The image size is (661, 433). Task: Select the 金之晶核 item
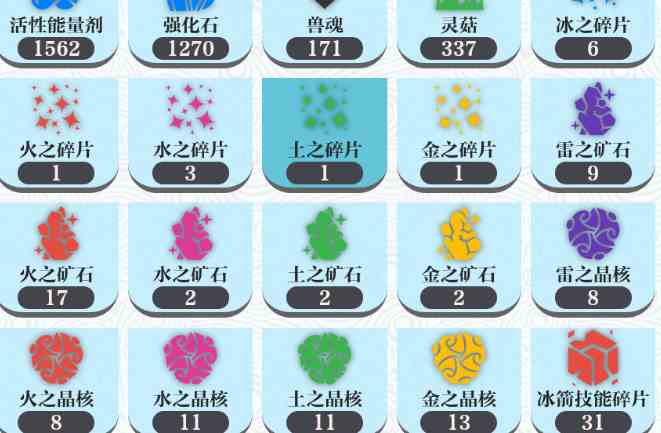[x=458, y=380]
